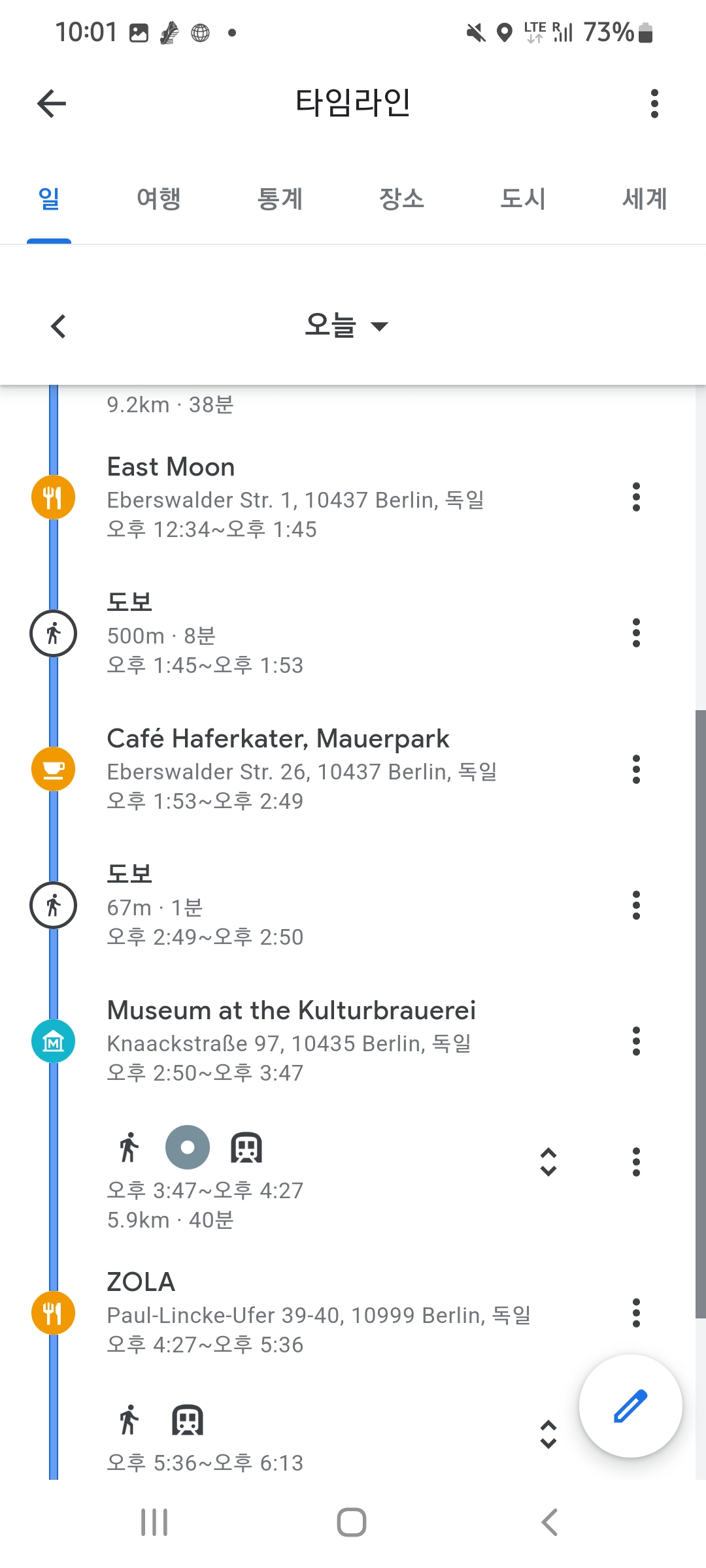706x1568 pixels.
Task: Switch to the 세계 tab
Action: (645, 199)
